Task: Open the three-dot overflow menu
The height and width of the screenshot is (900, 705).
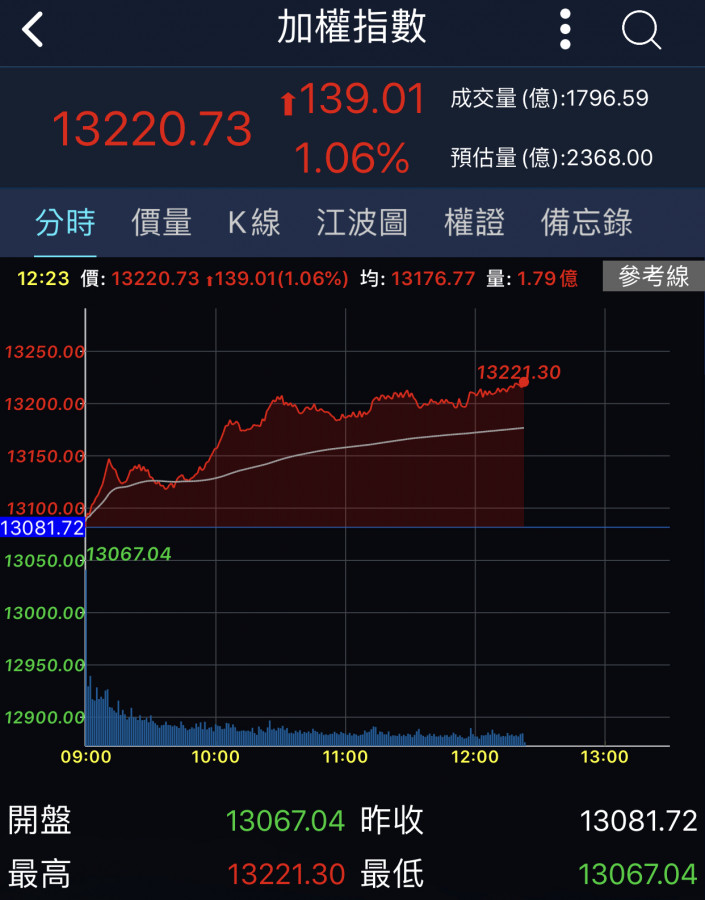Action: coord(565,30)
